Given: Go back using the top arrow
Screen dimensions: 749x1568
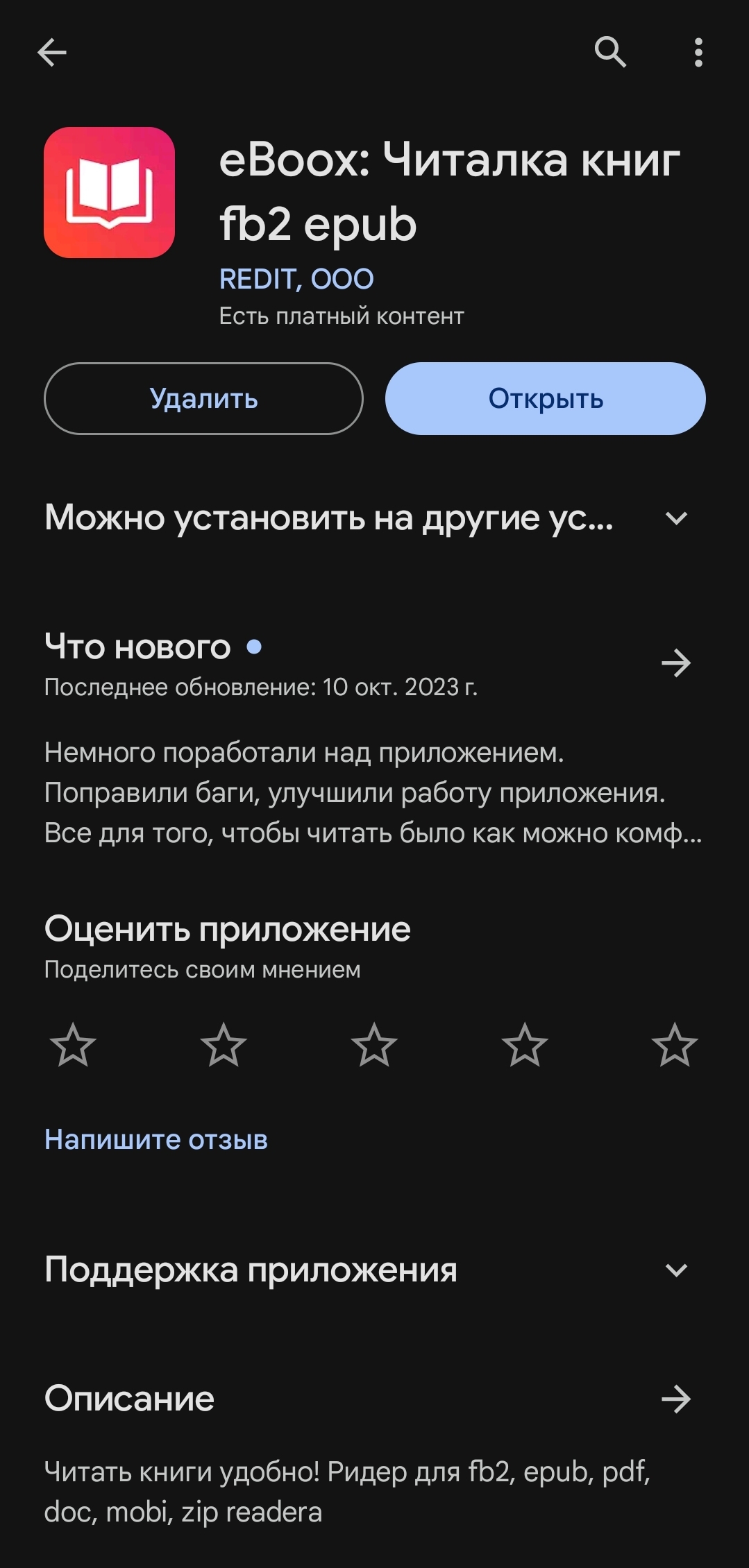Looking at the screenshot, I should pos(52,52).
